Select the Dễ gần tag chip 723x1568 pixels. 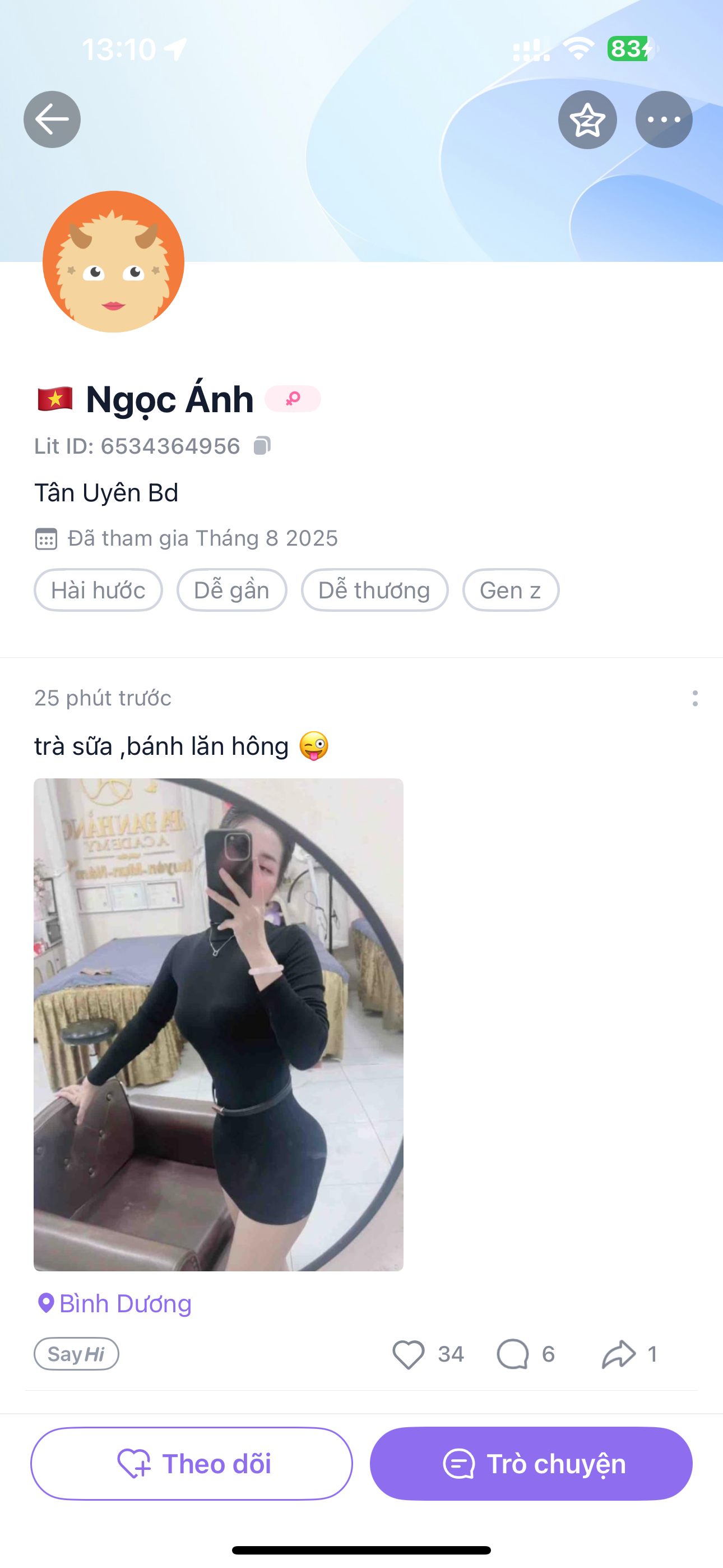[x=231, y=590]
